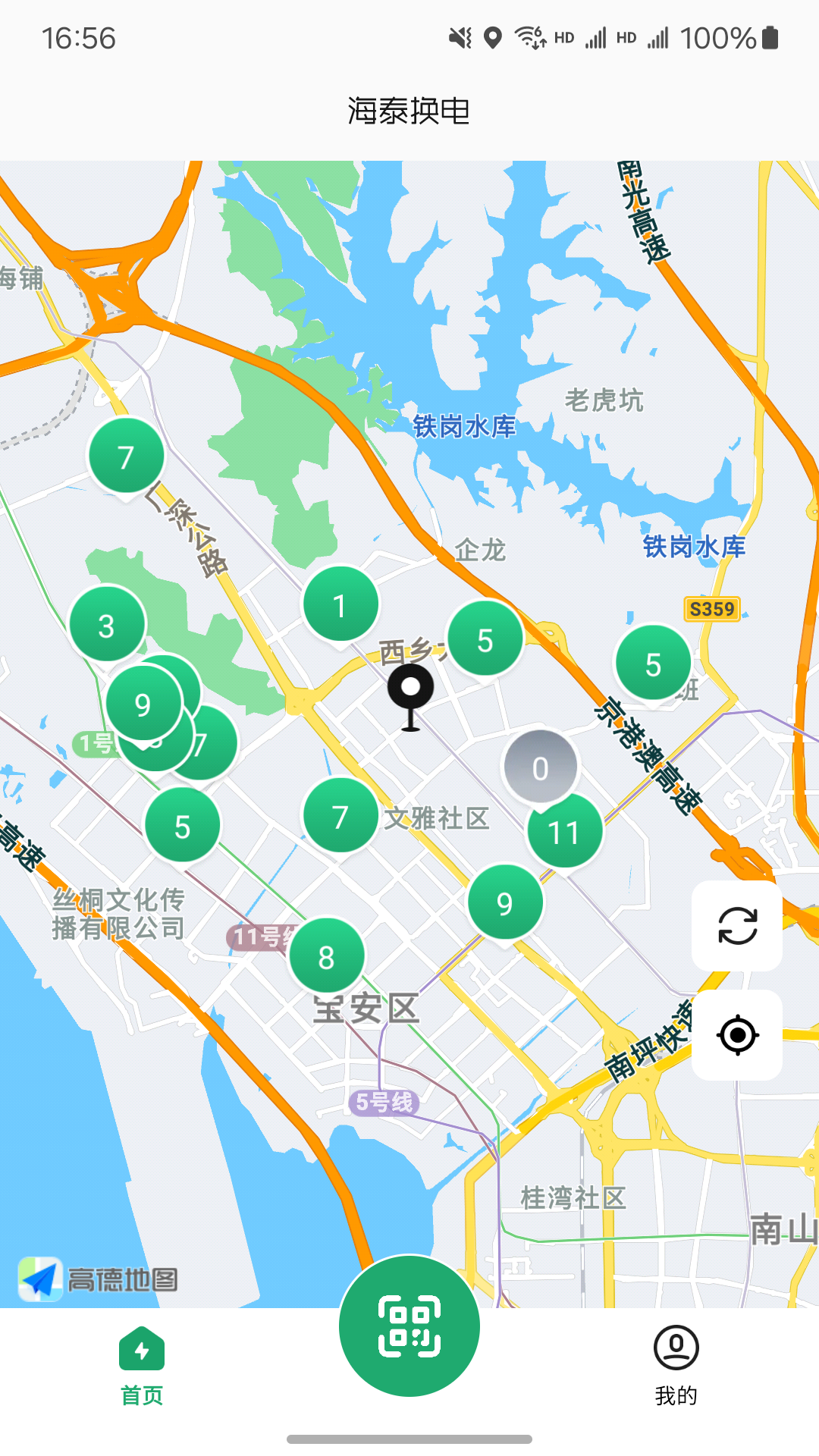
Task: Open the marker showing 7 near 文雅社区
Action: [x=339, y=817]
